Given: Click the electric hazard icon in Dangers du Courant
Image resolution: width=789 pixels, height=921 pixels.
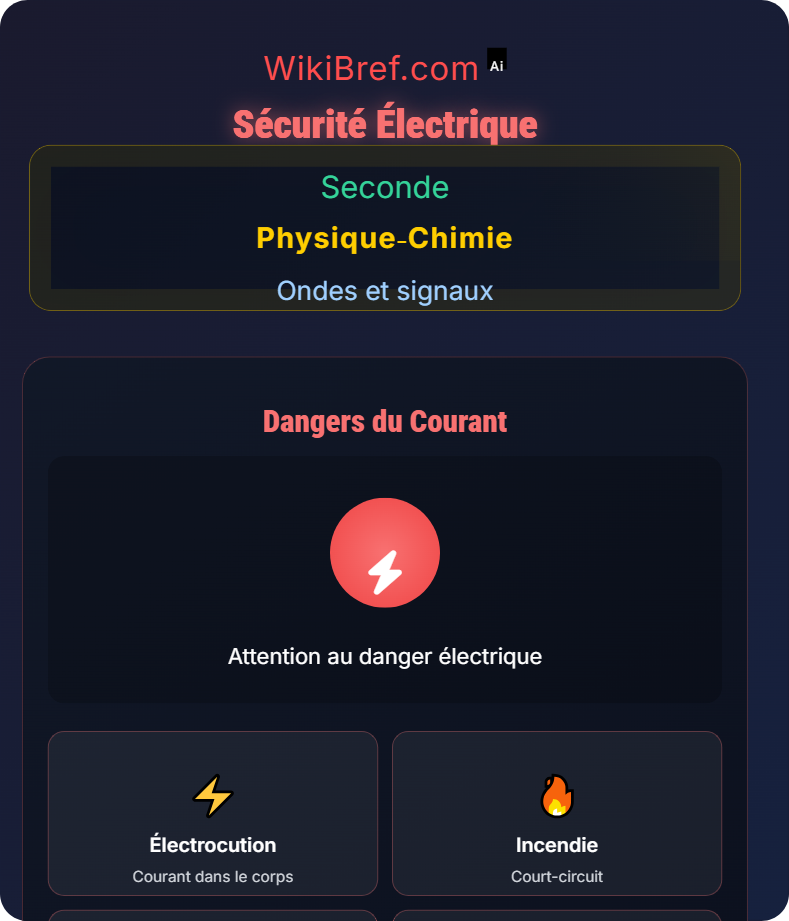Looking at the screenshot, I should [385, 553].
